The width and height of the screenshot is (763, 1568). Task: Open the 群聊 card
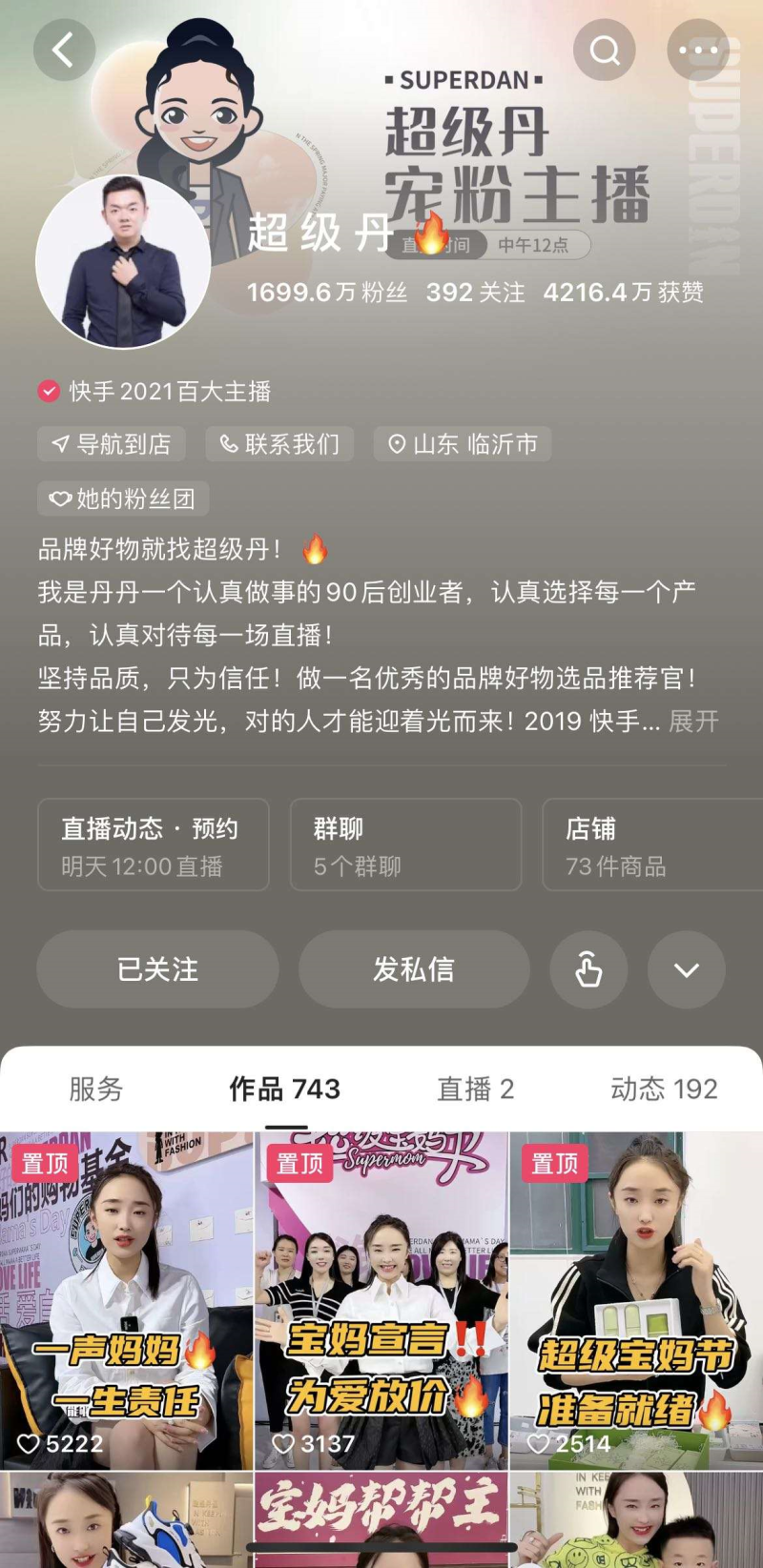tap(405, 845)
